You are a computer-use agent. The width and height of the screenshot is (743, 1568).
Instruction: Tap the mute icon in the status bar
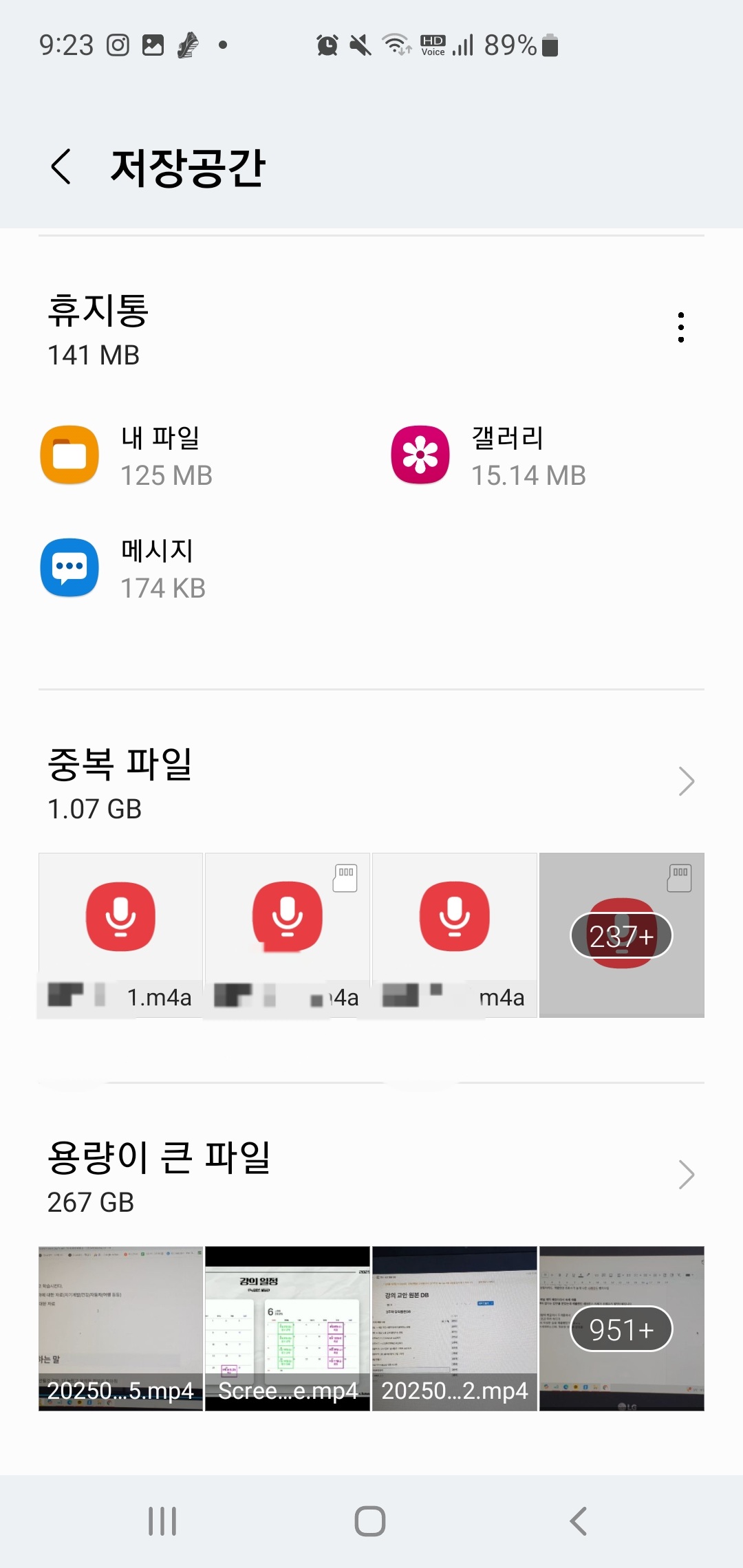(360, 45)
